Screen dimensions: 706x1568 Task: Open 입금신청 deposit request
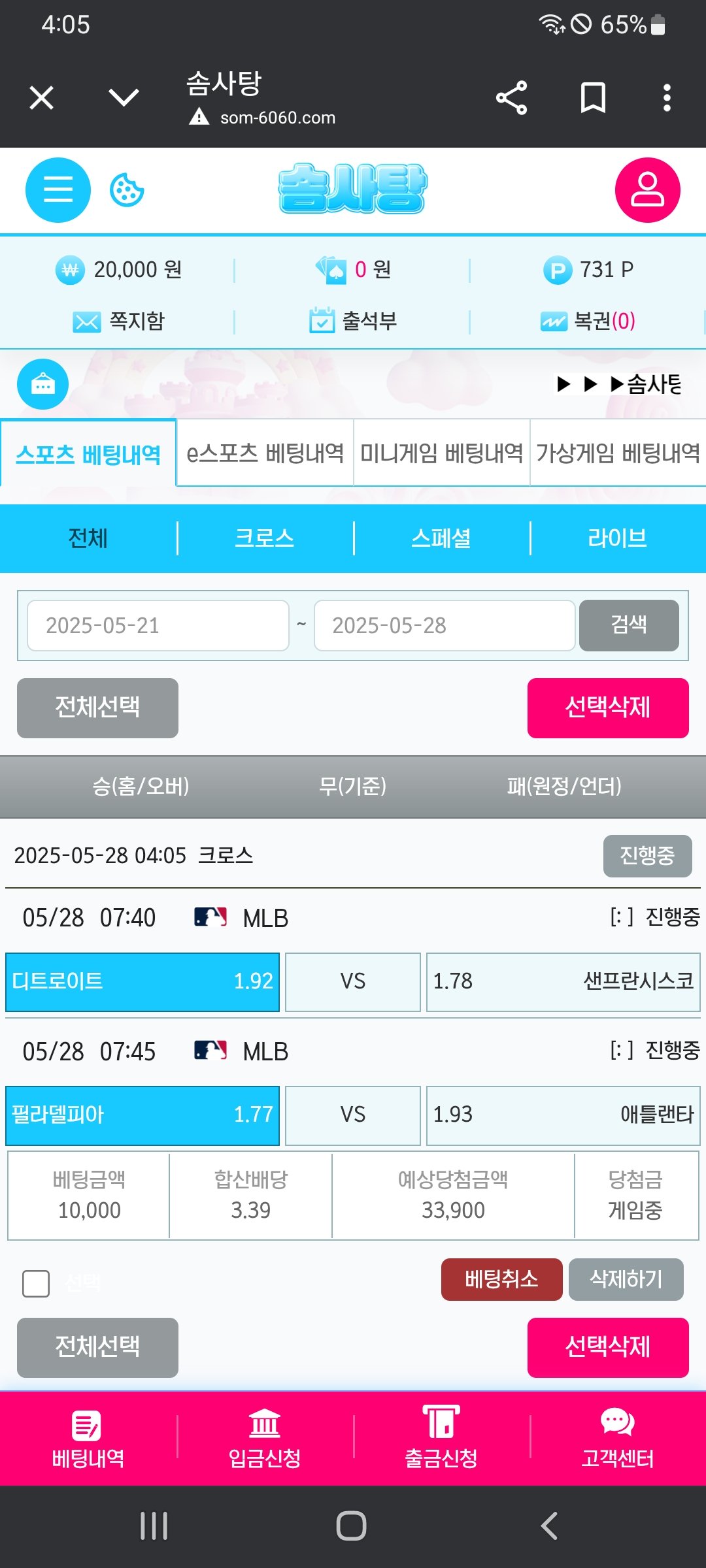click(x=265, y=1439)
